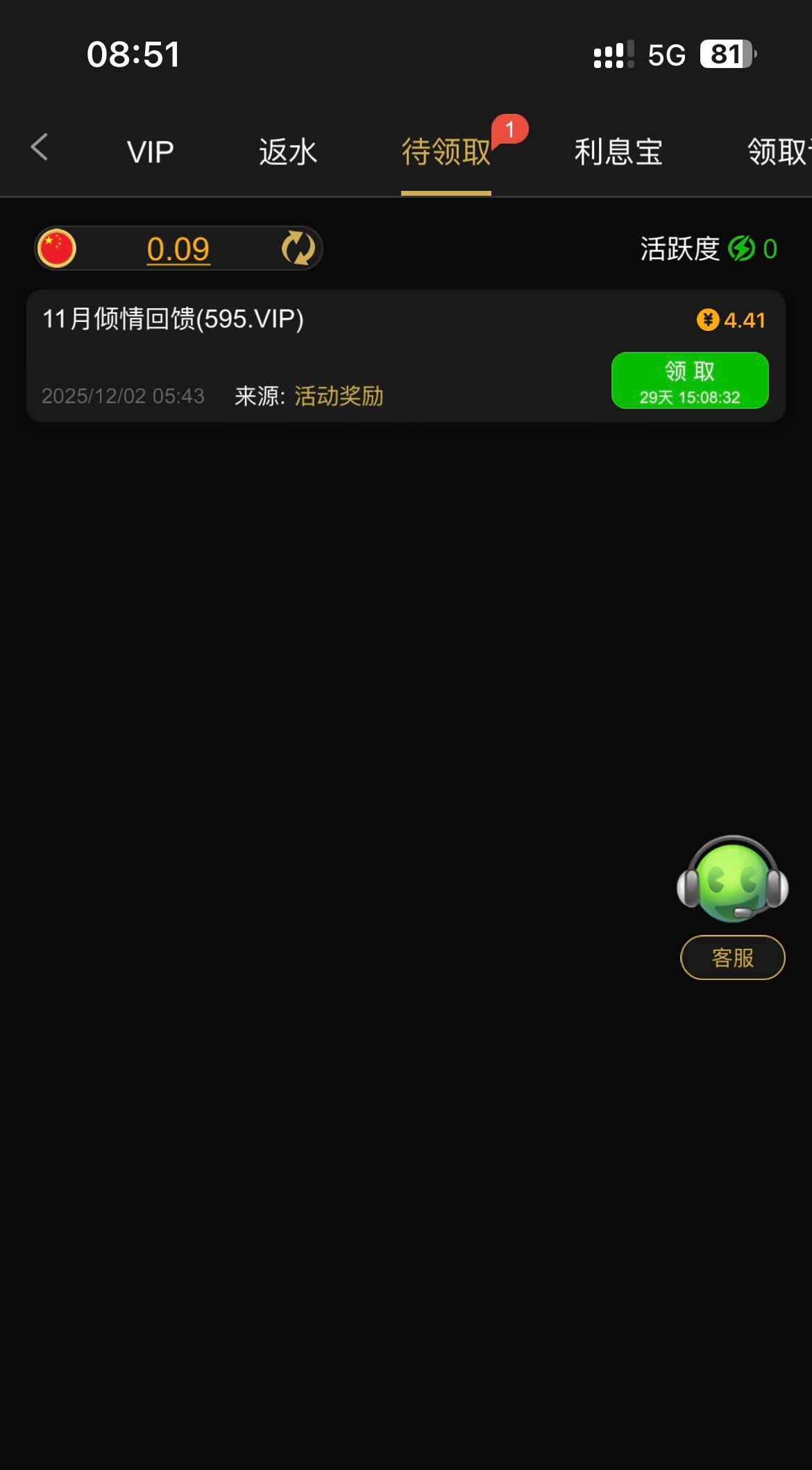Switch to the 利息宝 tab
This screenshot has width=812, height=1470.
[x=618, y=152]
